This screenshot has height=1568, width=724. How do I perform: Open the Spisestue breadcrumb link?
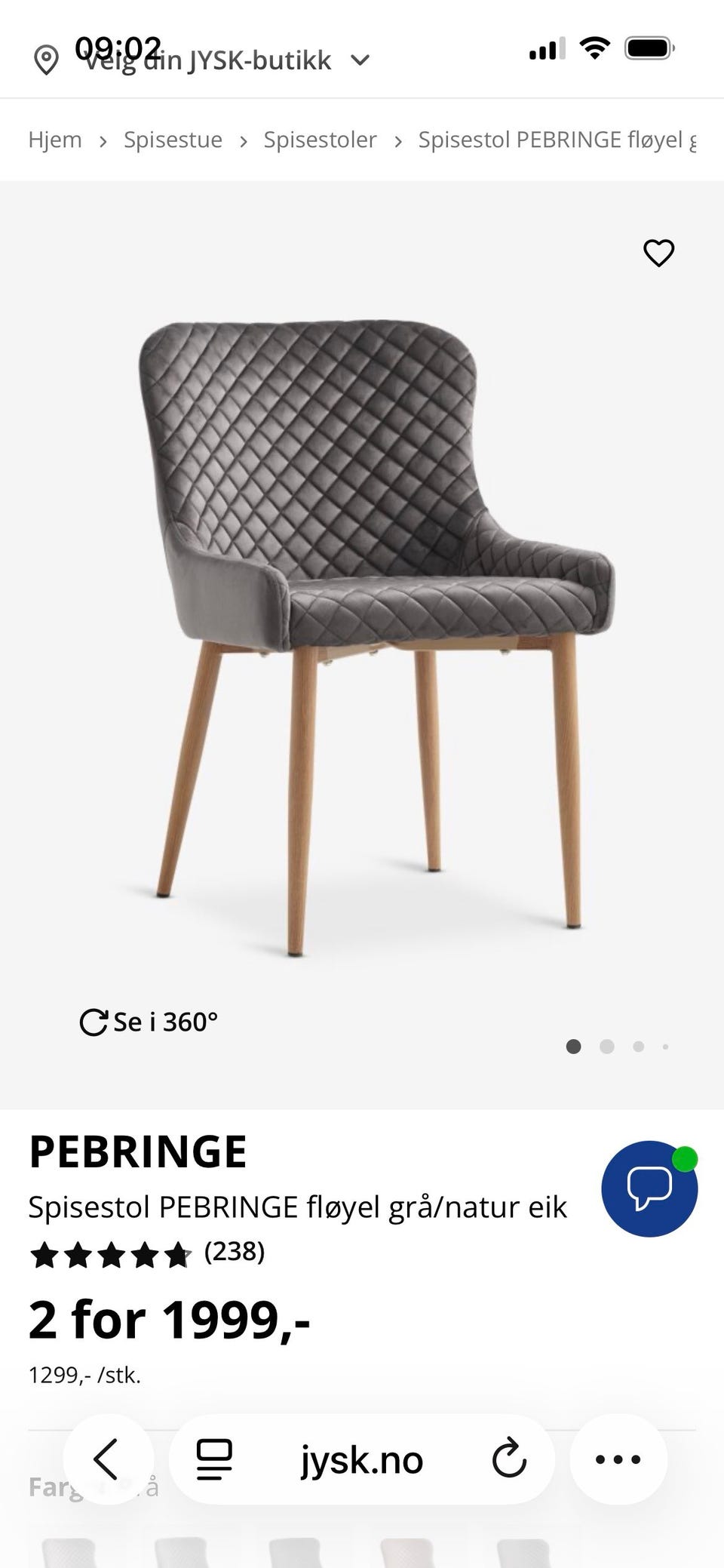pyautogui.click(x=173, y=140)
